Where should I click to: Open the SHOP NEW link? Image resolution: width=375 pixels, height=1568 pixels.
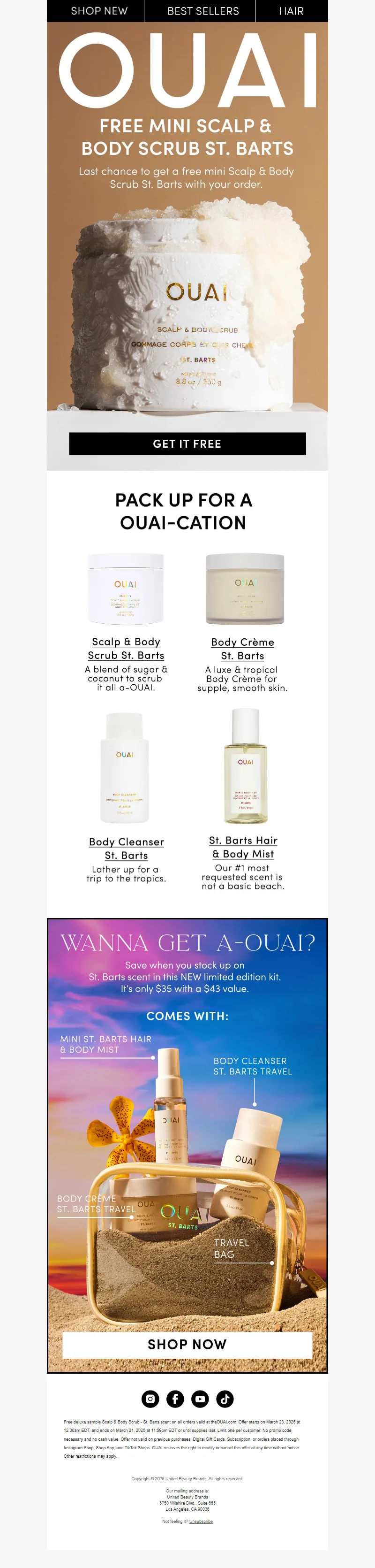(x=99, y=11)
